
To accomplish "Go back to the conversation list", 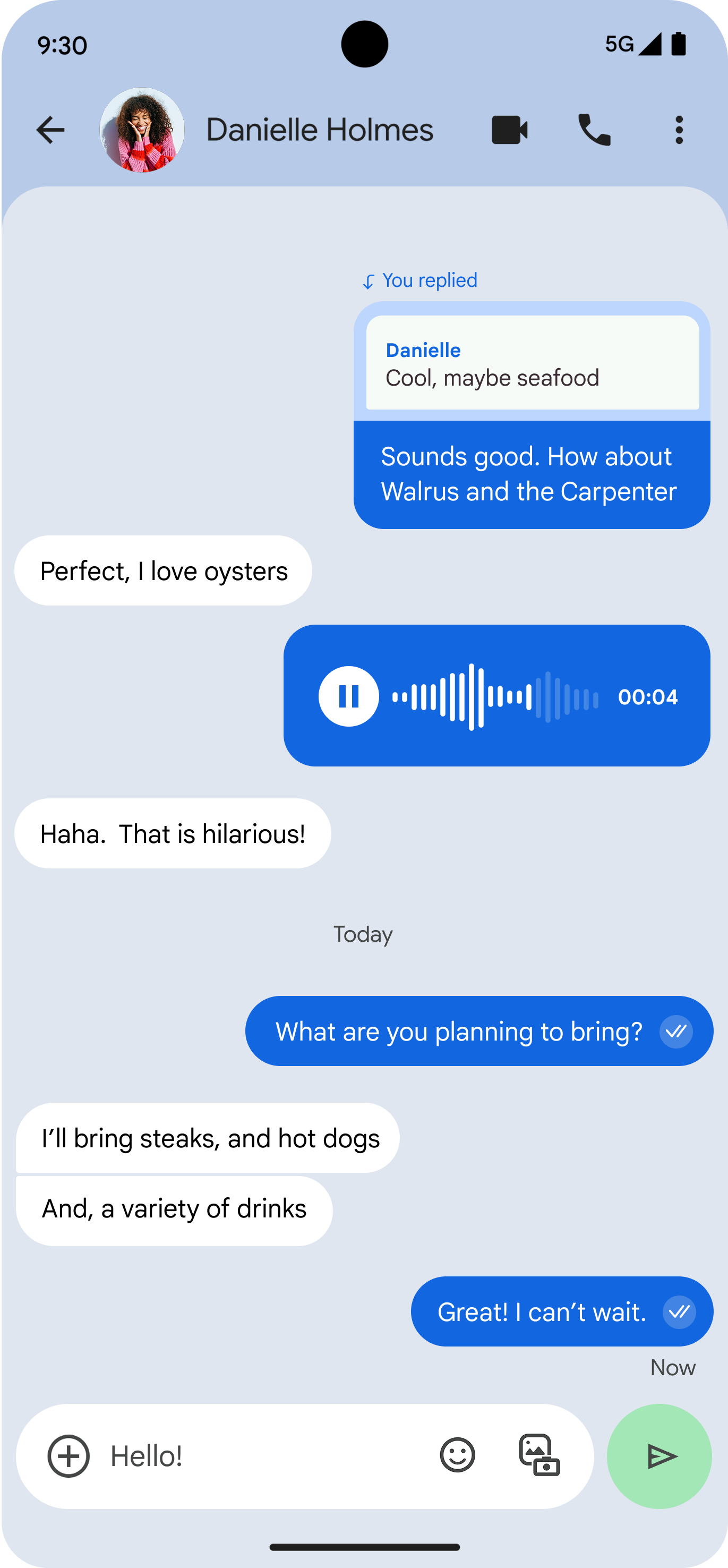I will point(50,130).
